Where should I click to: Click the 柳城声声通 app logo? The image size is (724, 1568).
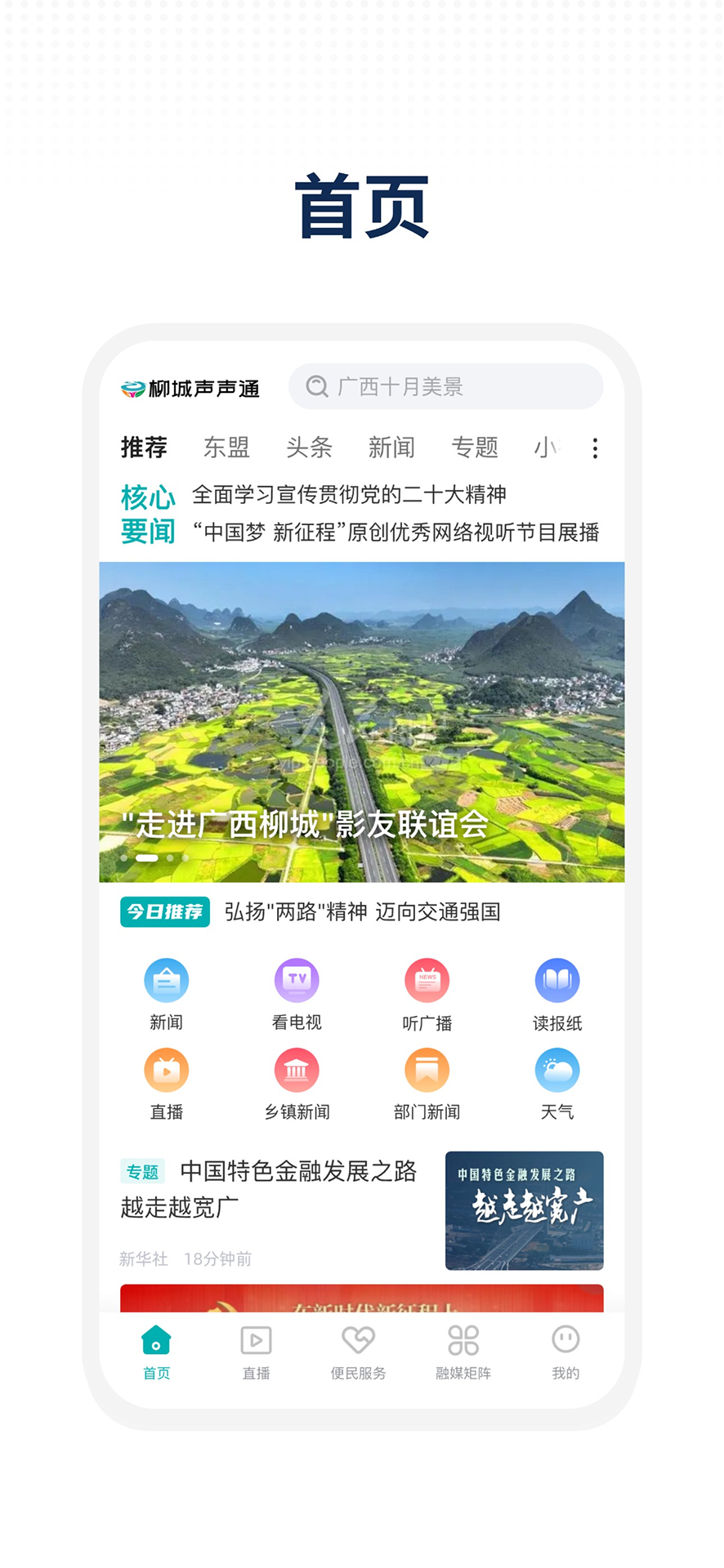192,388
